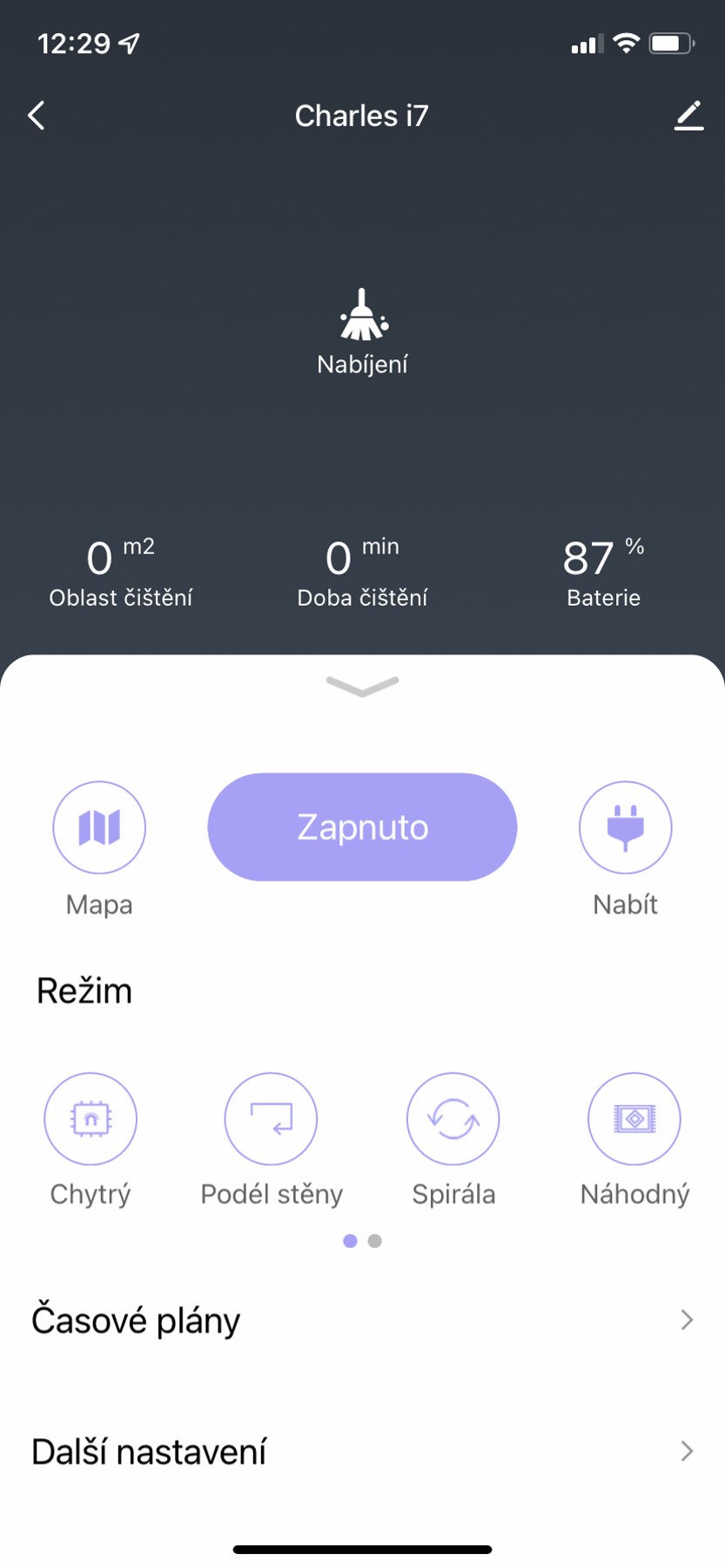The width and height of the screenshot is (725, 1568).
Task: Open Časové plány
Action: click(362, 1320)
